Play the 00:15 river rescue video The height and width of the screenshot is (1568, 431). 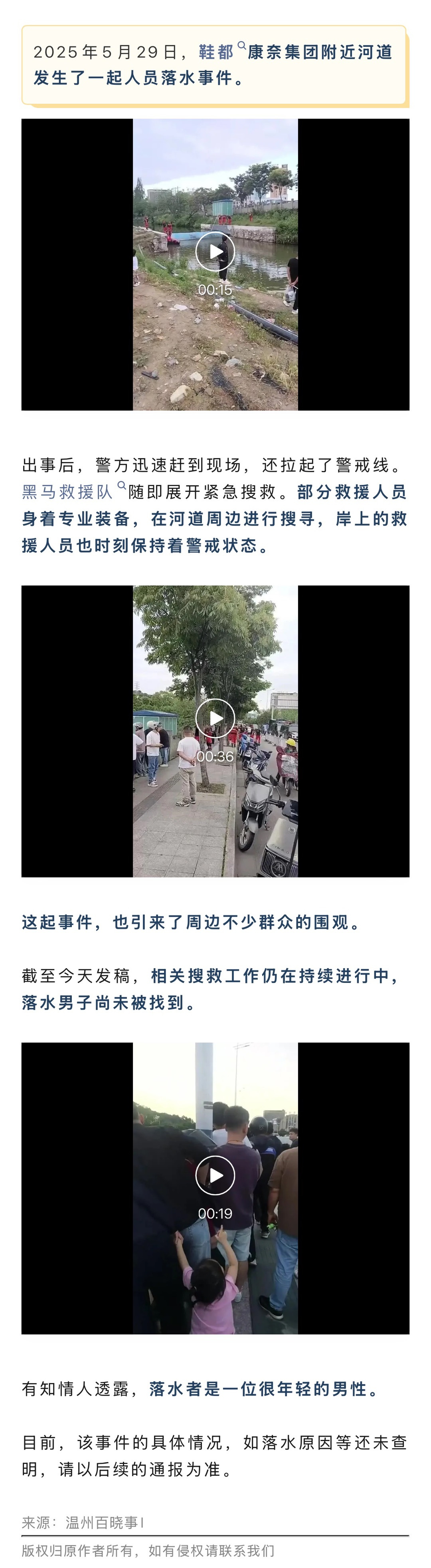pos(215,251)
